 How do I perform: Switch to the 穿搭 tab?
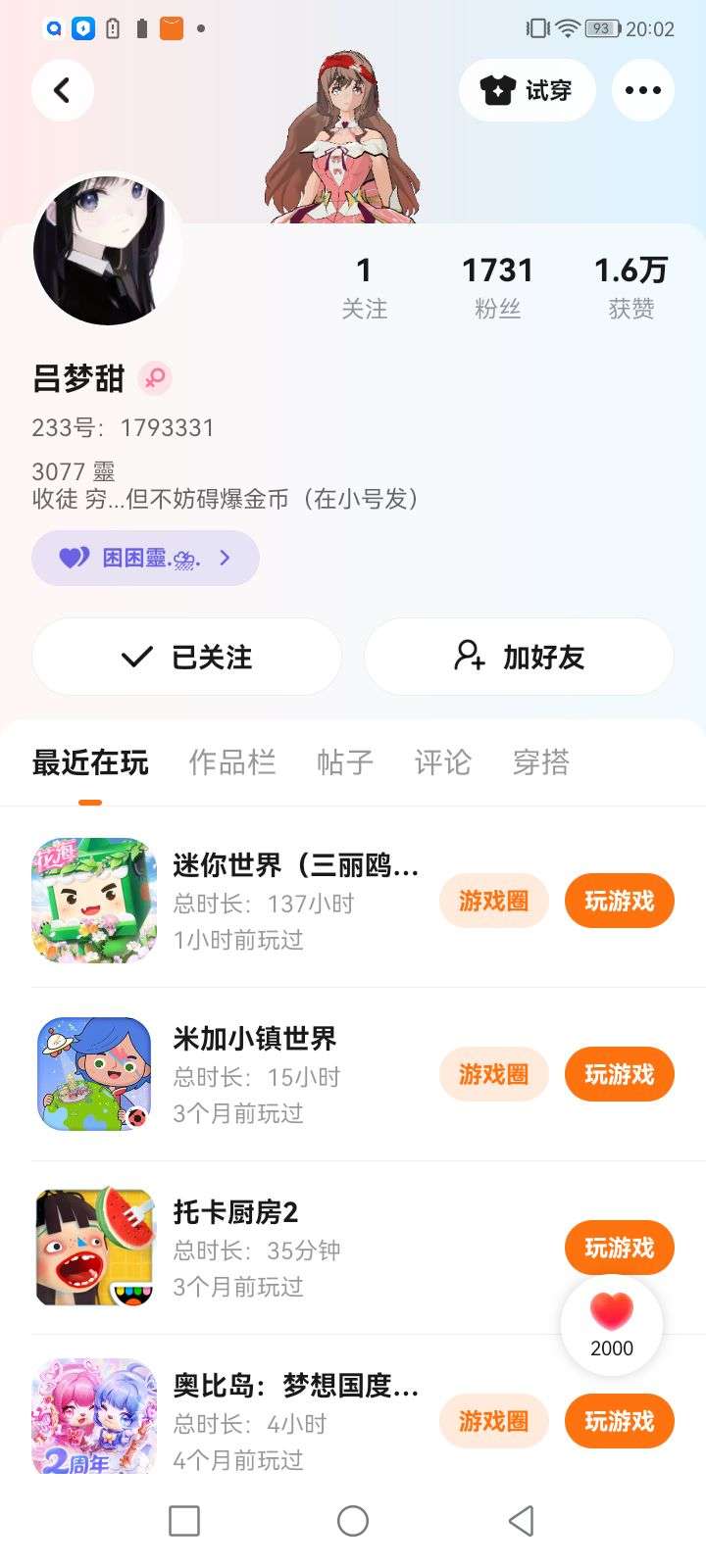540,762
